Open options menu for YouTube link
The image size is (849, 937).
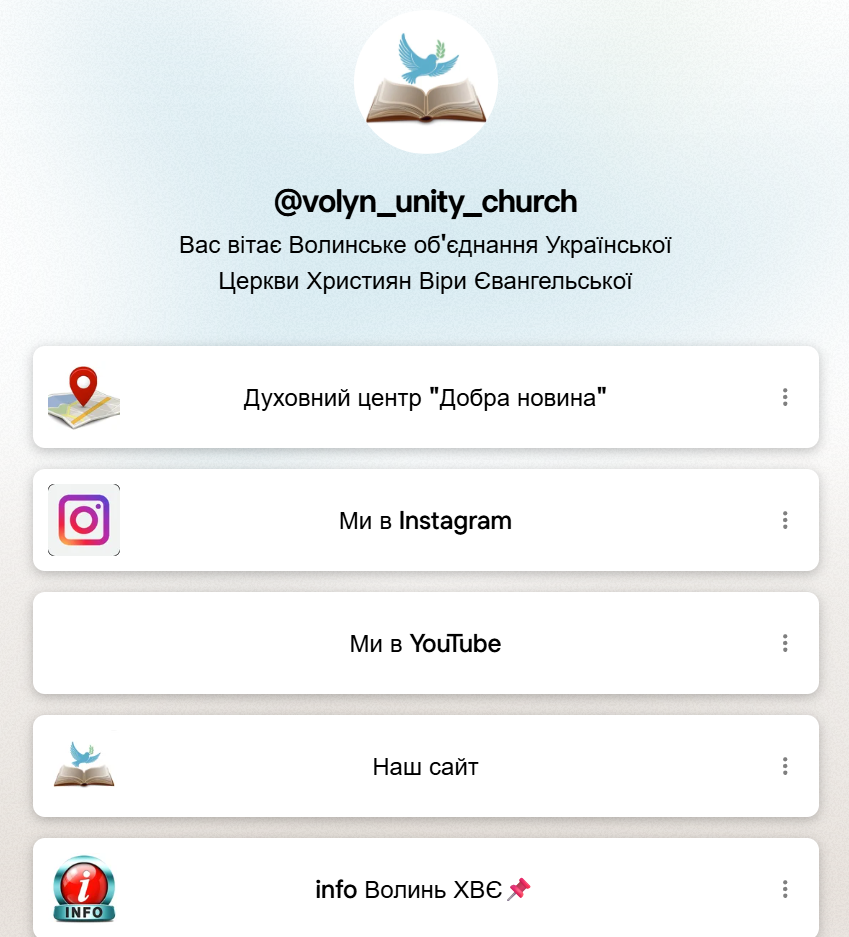click(x=785, y=643)
